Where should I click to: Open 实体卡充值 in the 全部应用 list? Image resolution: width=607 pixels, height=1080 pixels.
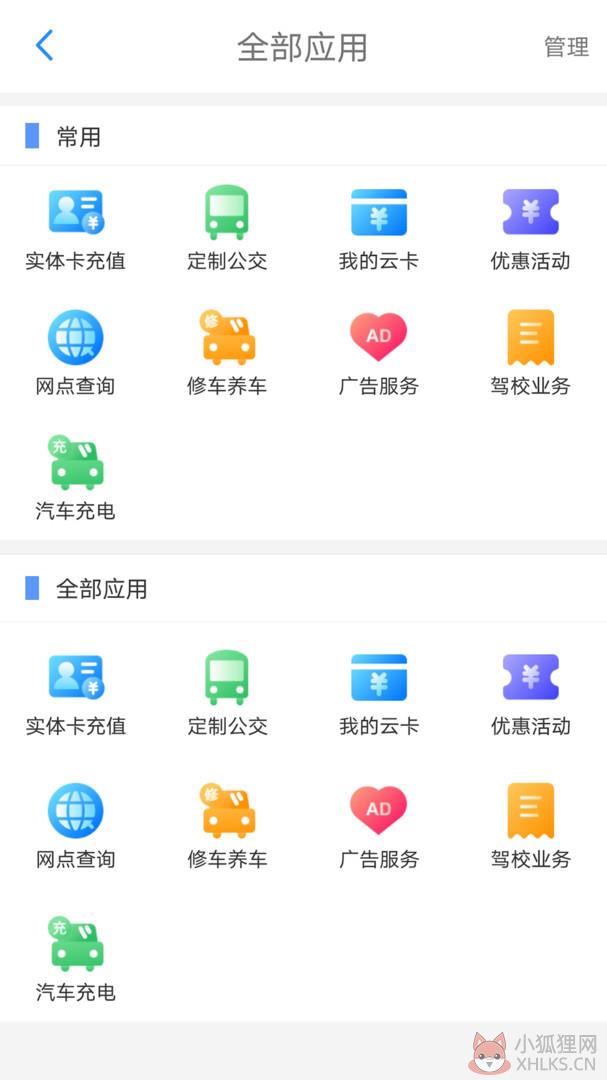(76, 694)
